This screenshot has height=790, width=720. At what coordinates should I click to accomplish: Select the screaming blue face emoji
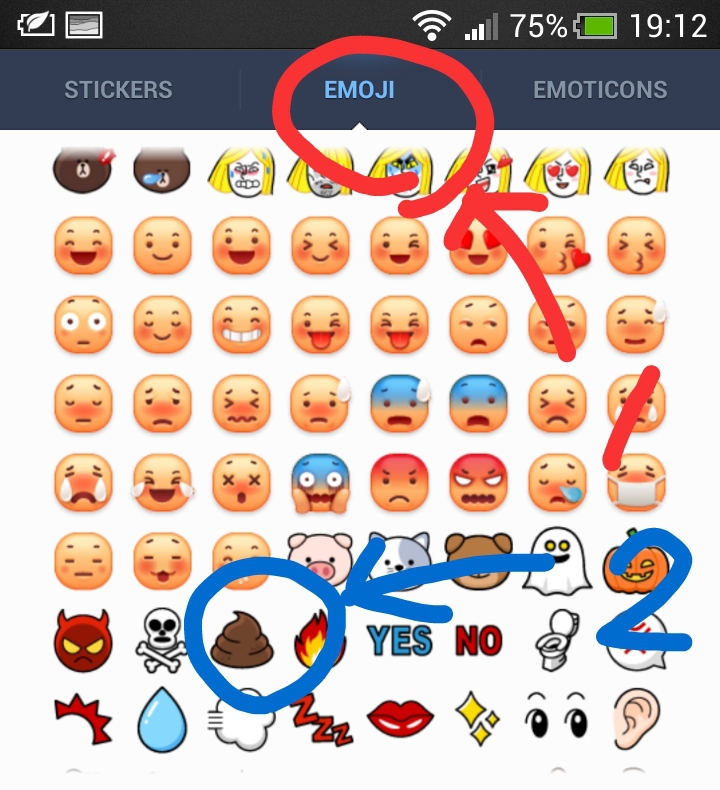click(320, 481)
